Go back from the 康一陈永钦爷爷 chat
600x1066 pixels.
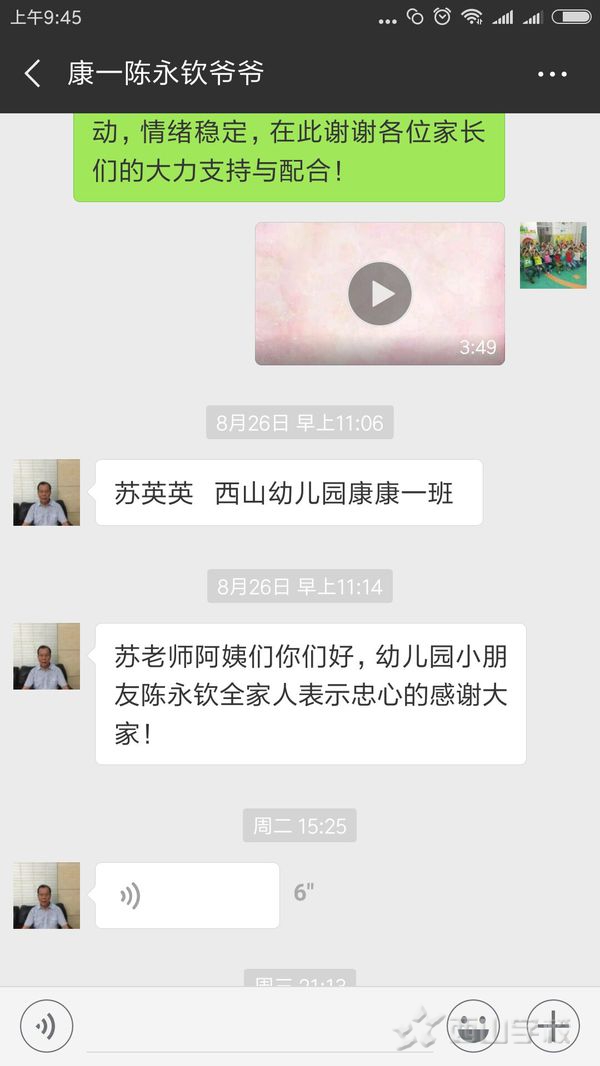click(x=33, y=74)
